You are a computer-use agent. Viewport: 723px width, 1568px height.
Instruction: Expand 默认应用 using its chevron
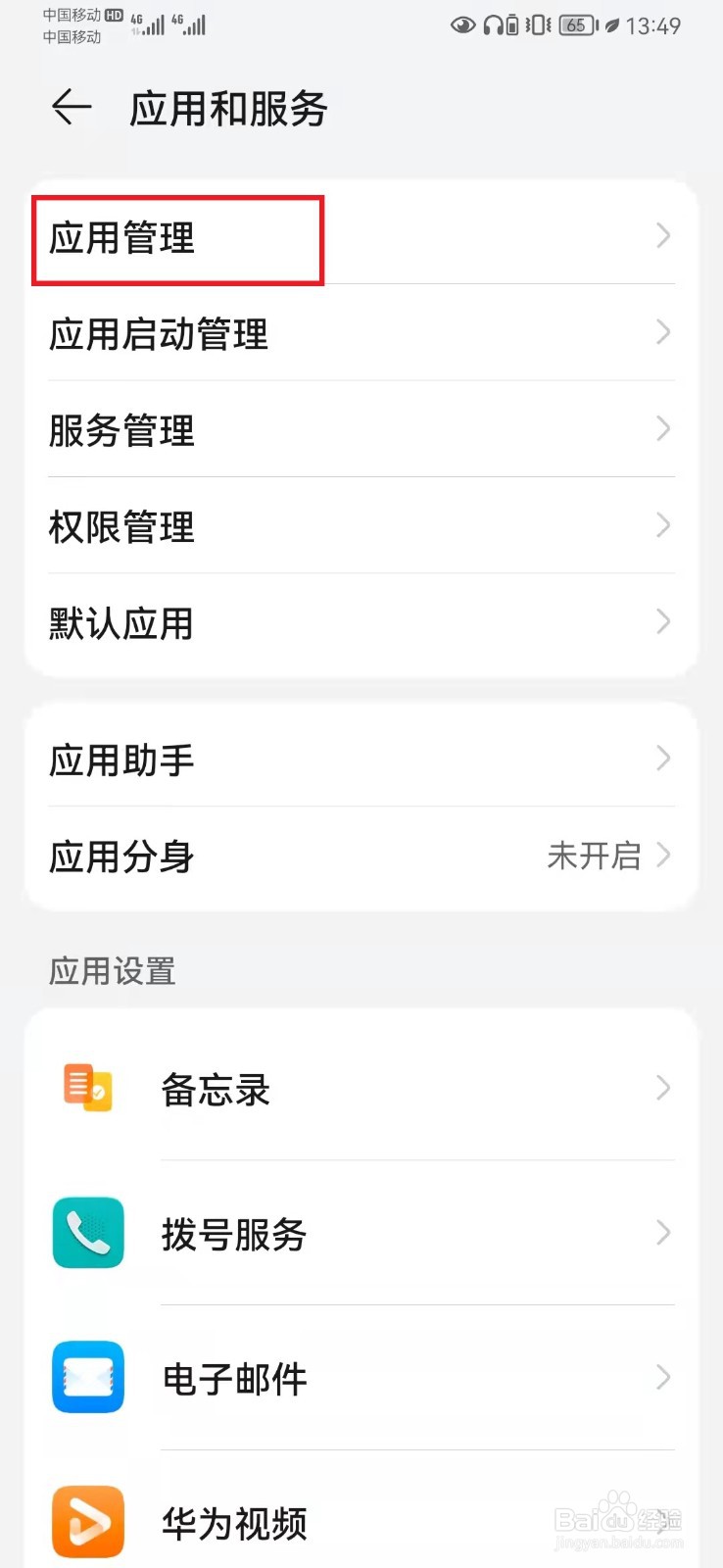[x=663, y=621]
